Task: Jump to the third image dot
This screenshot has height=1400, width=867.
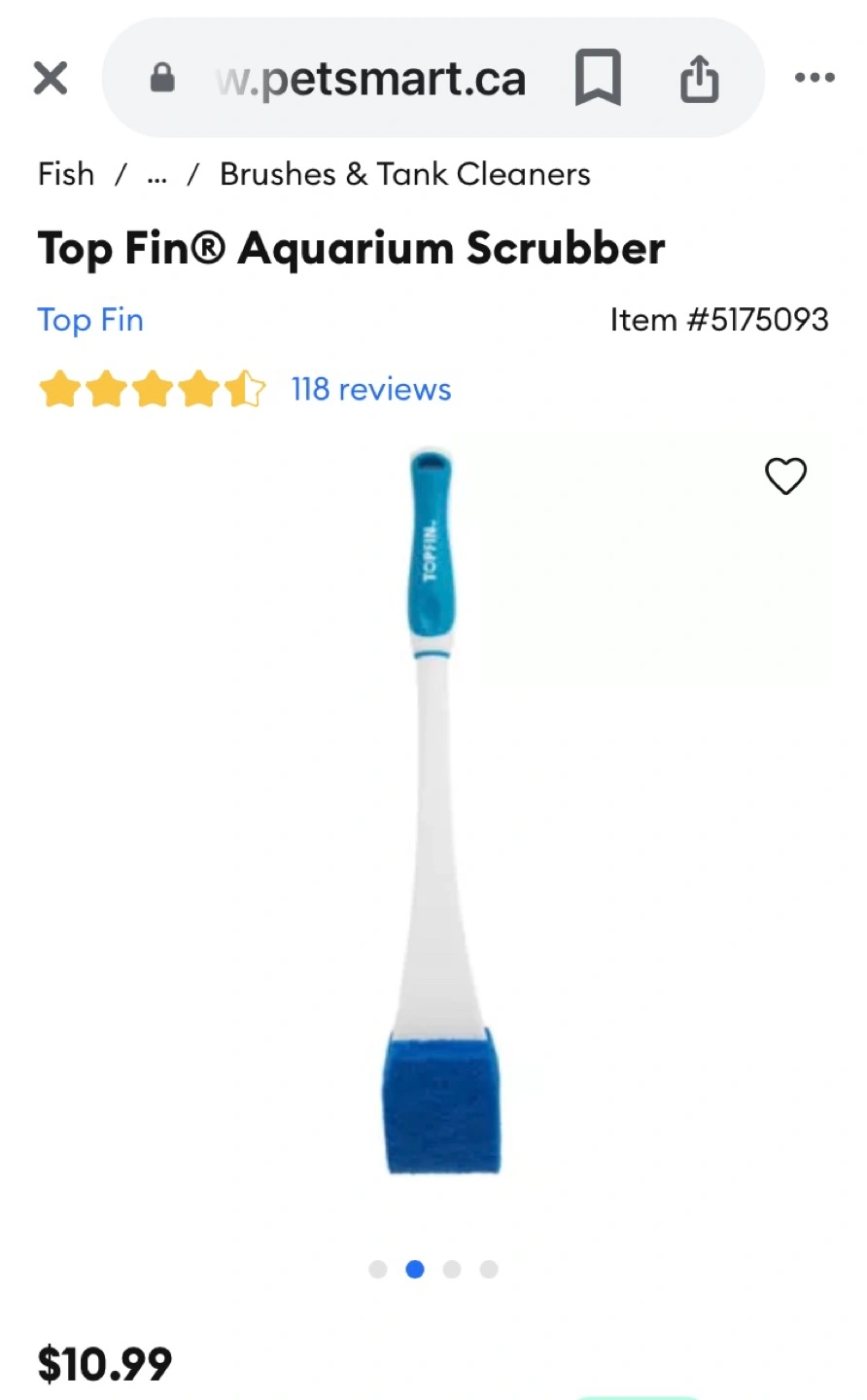Action: tap(452, 1269)
